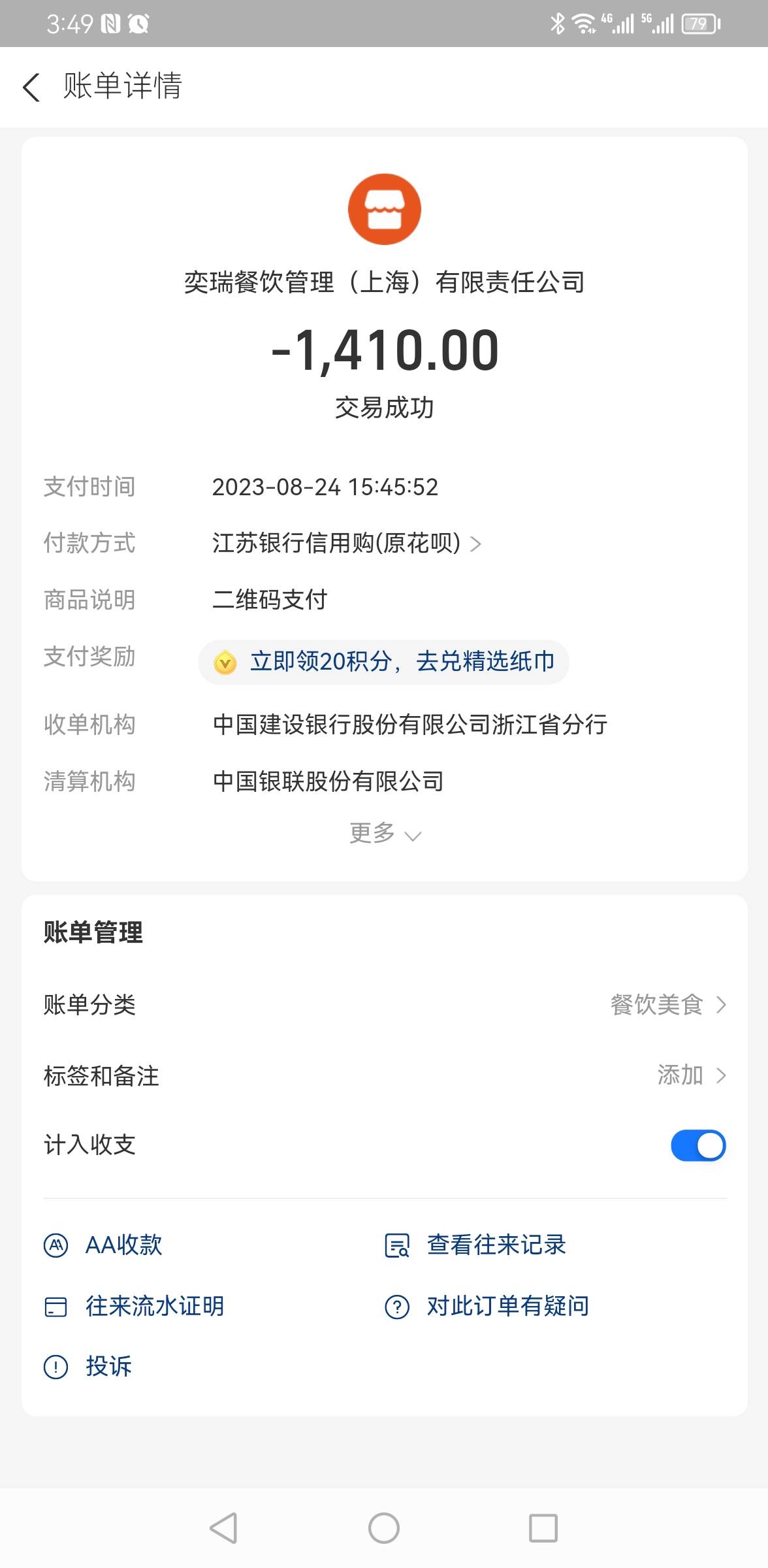Open recent apps from navigation bar
768x1568 pixels.
point(543,1528)
